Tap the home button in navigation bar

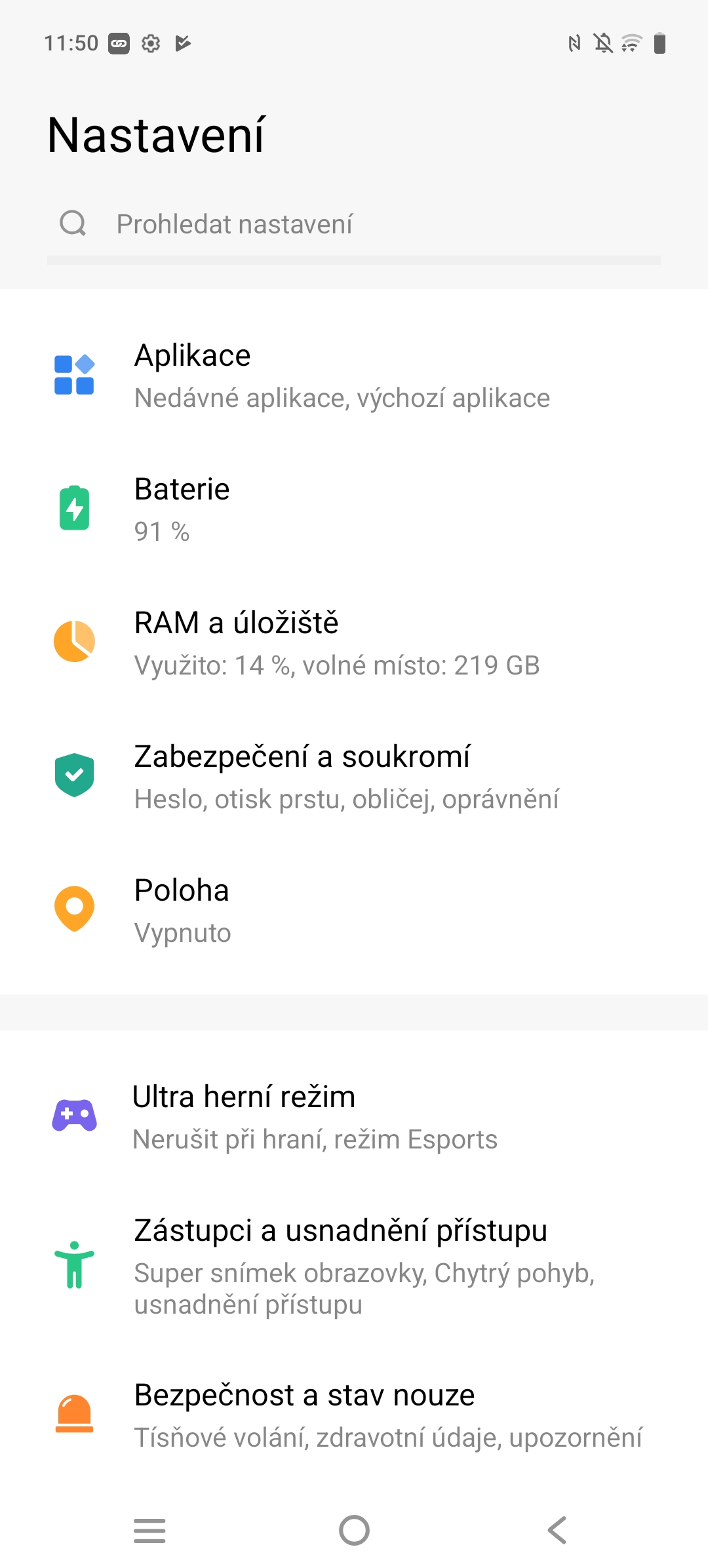tap(354, 1531)
